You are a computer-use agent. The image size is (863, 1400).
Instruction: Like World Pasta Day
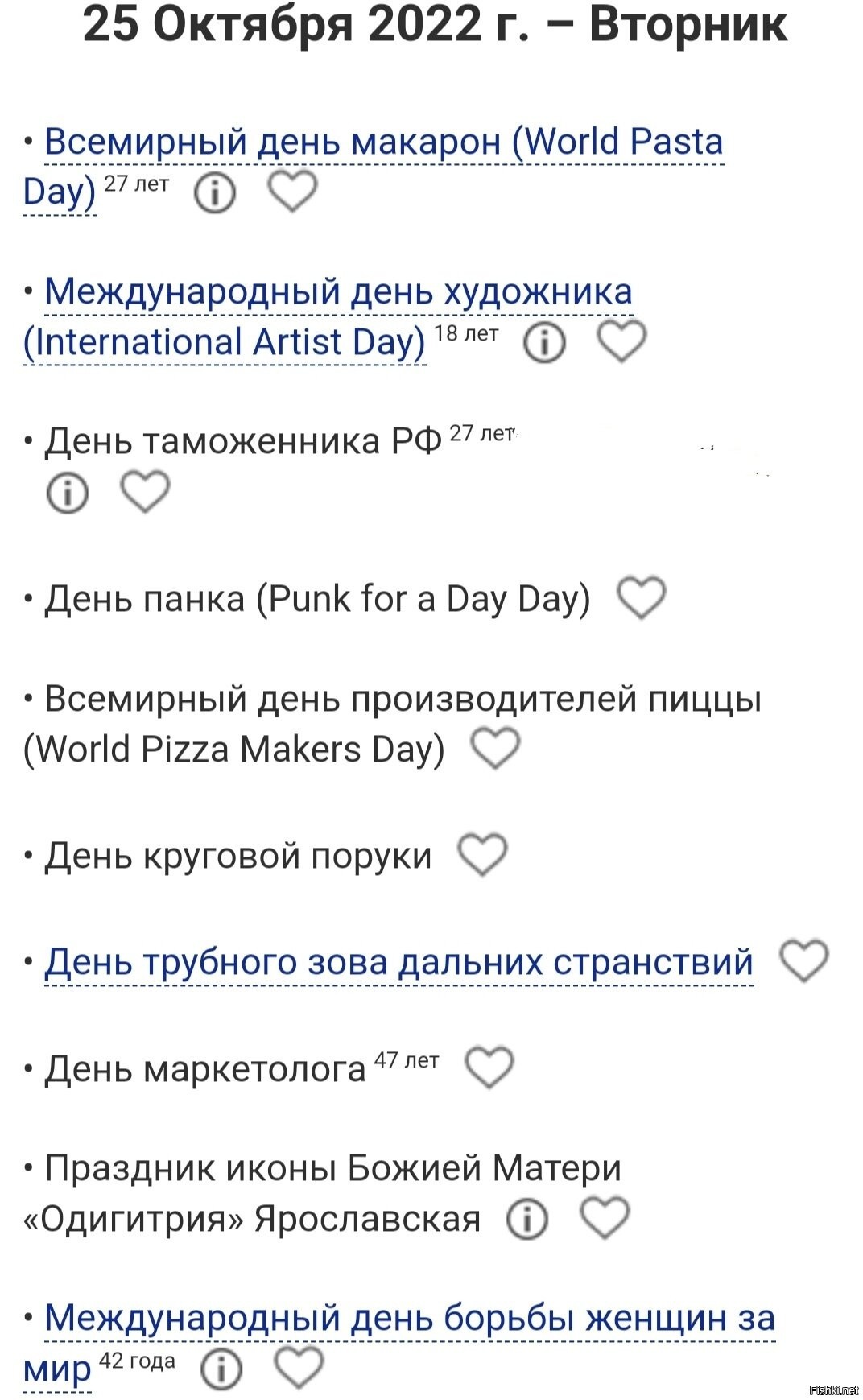[x=292, y=192]
